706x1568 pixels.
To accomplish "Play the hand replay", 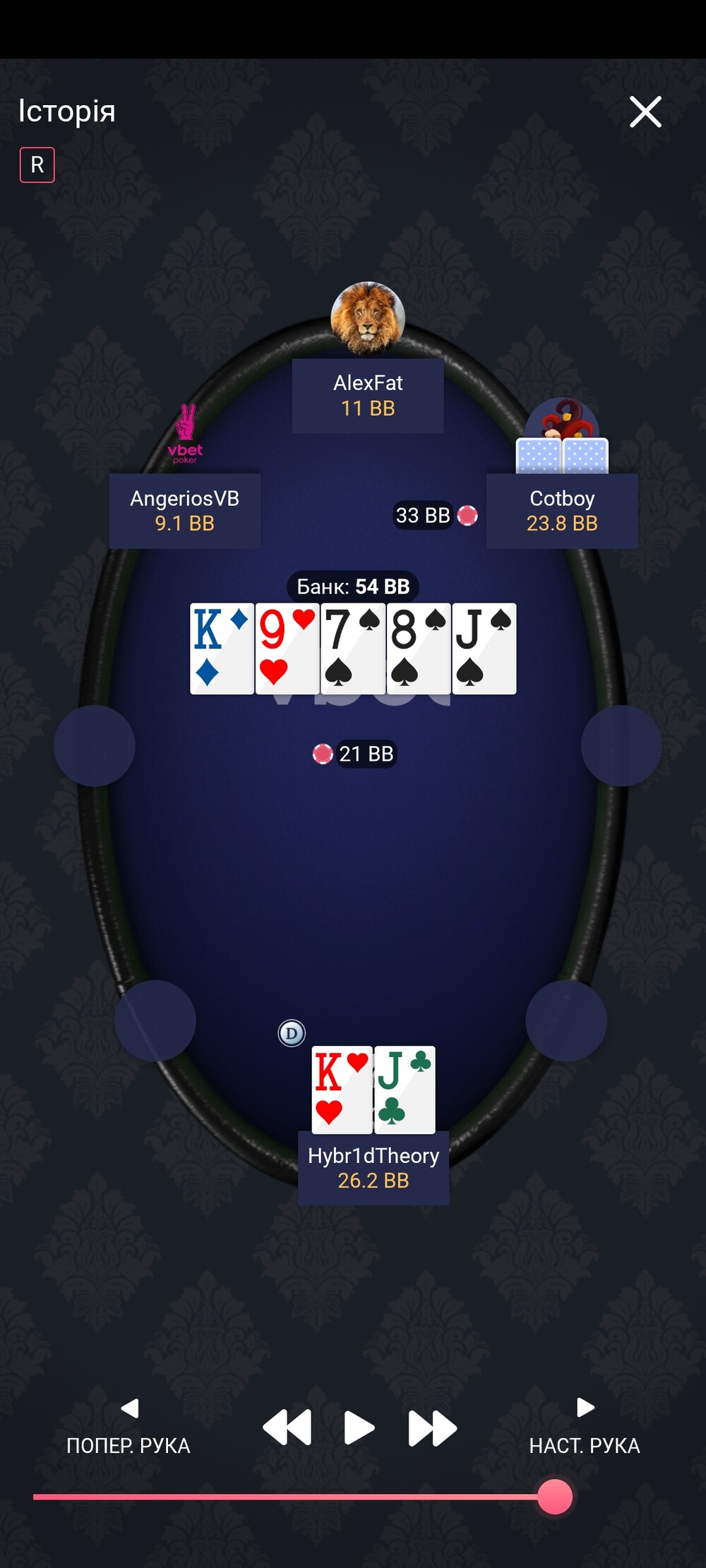I will tap(359, 1428).
